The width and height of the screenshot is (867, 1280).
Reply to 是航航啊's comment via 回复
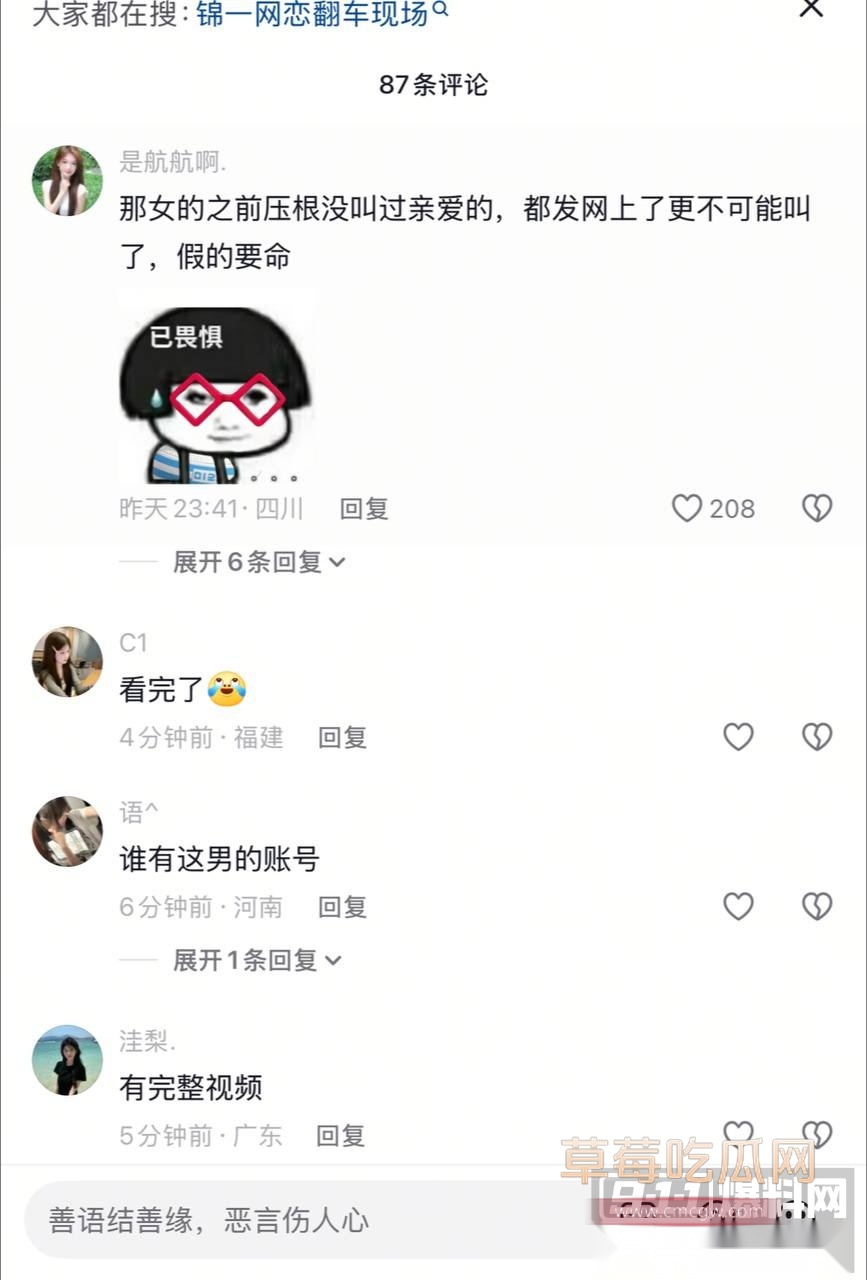click(x=363, y=509)
